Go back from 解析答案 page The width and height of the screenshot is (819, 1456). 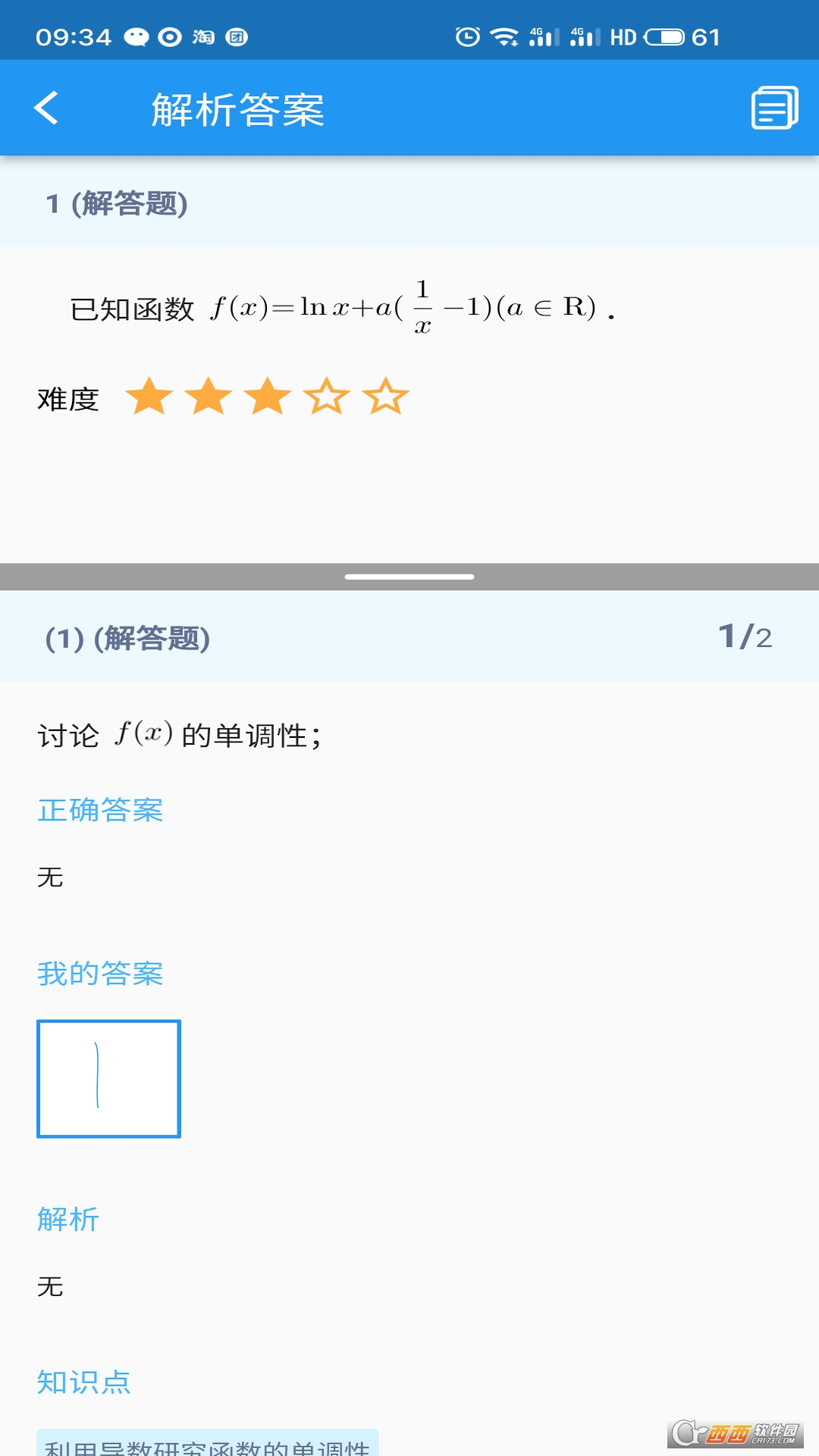(x=47, y=108)
